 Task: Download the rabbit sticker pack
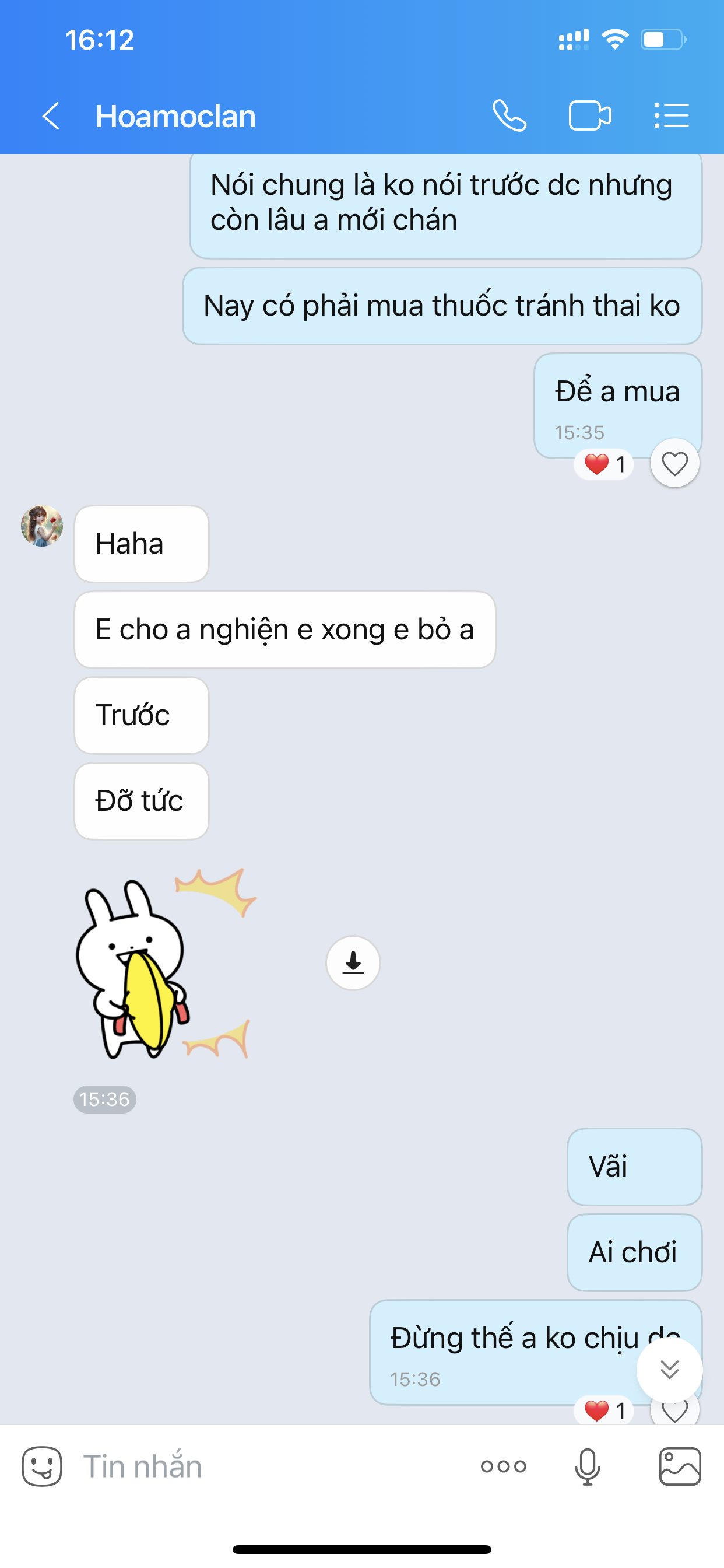click(x=353, y=963)
